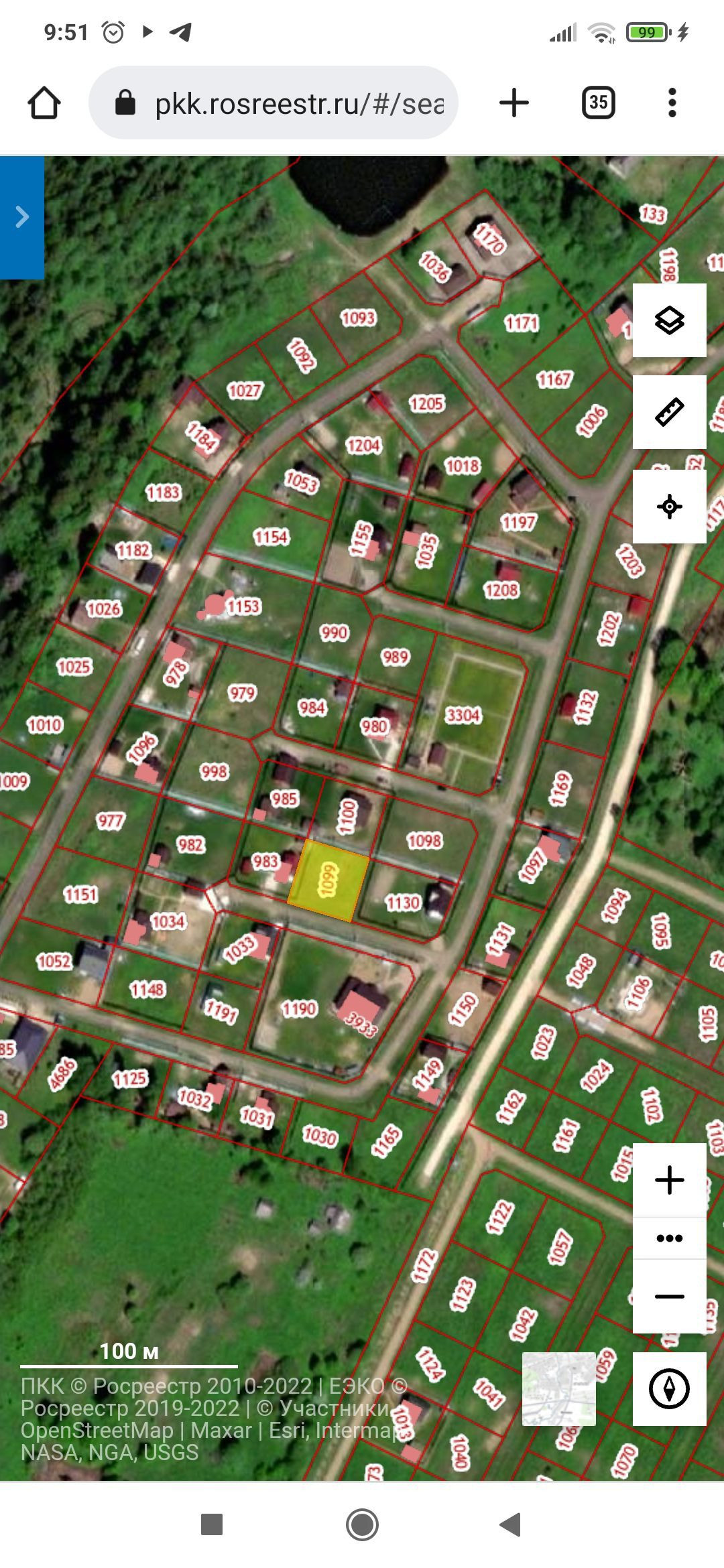Reset map orientation with compass button
This screenshot has height=1568, width=724.
point(669,1389)
